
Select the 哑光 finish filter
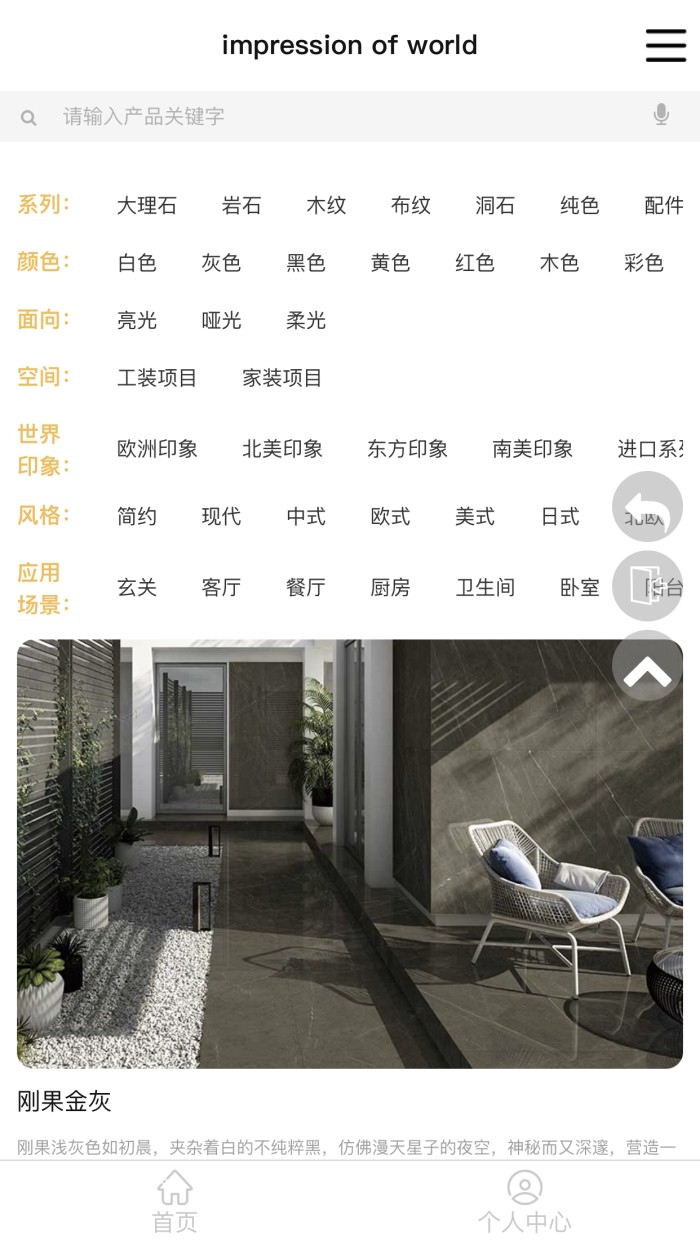[221, 320]
